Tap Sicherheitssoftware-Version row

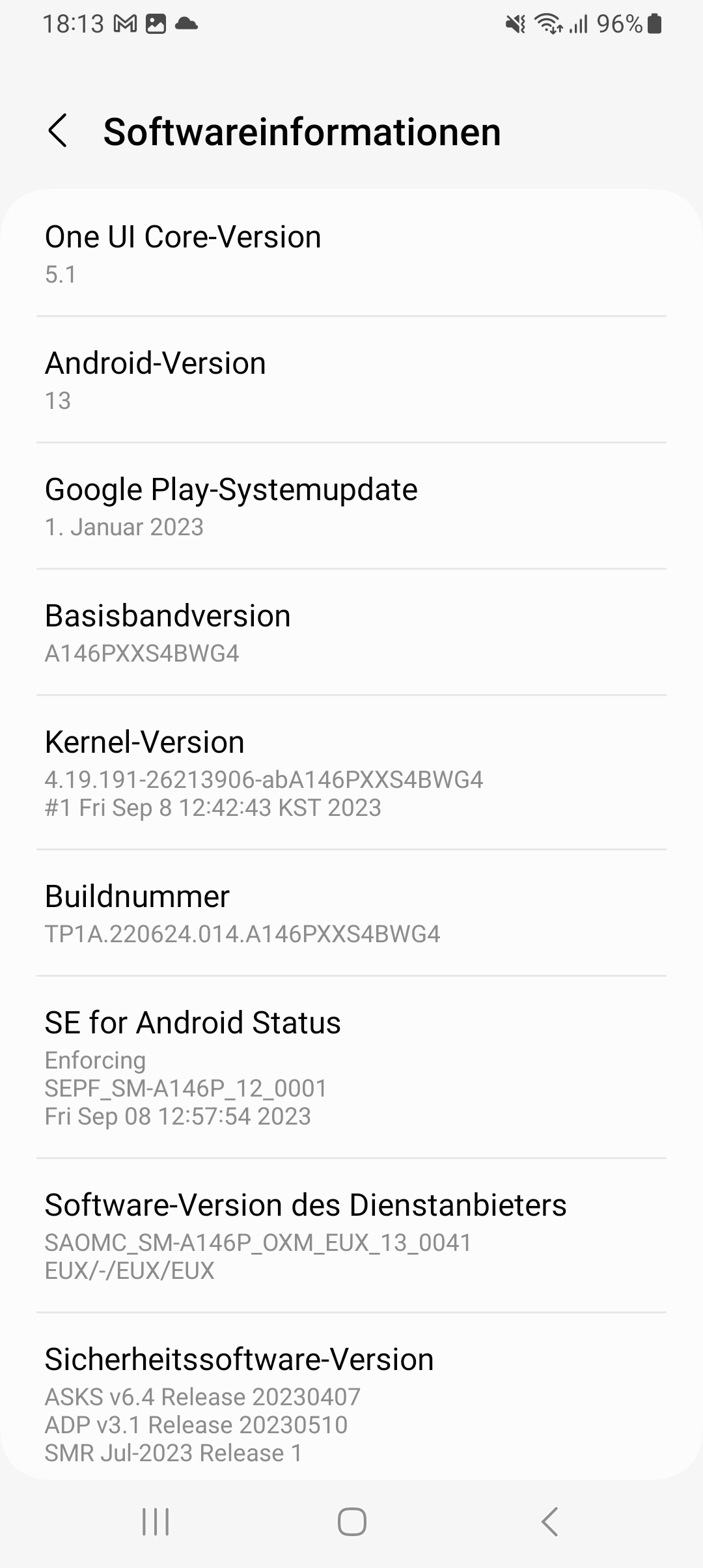(351, 1396)
